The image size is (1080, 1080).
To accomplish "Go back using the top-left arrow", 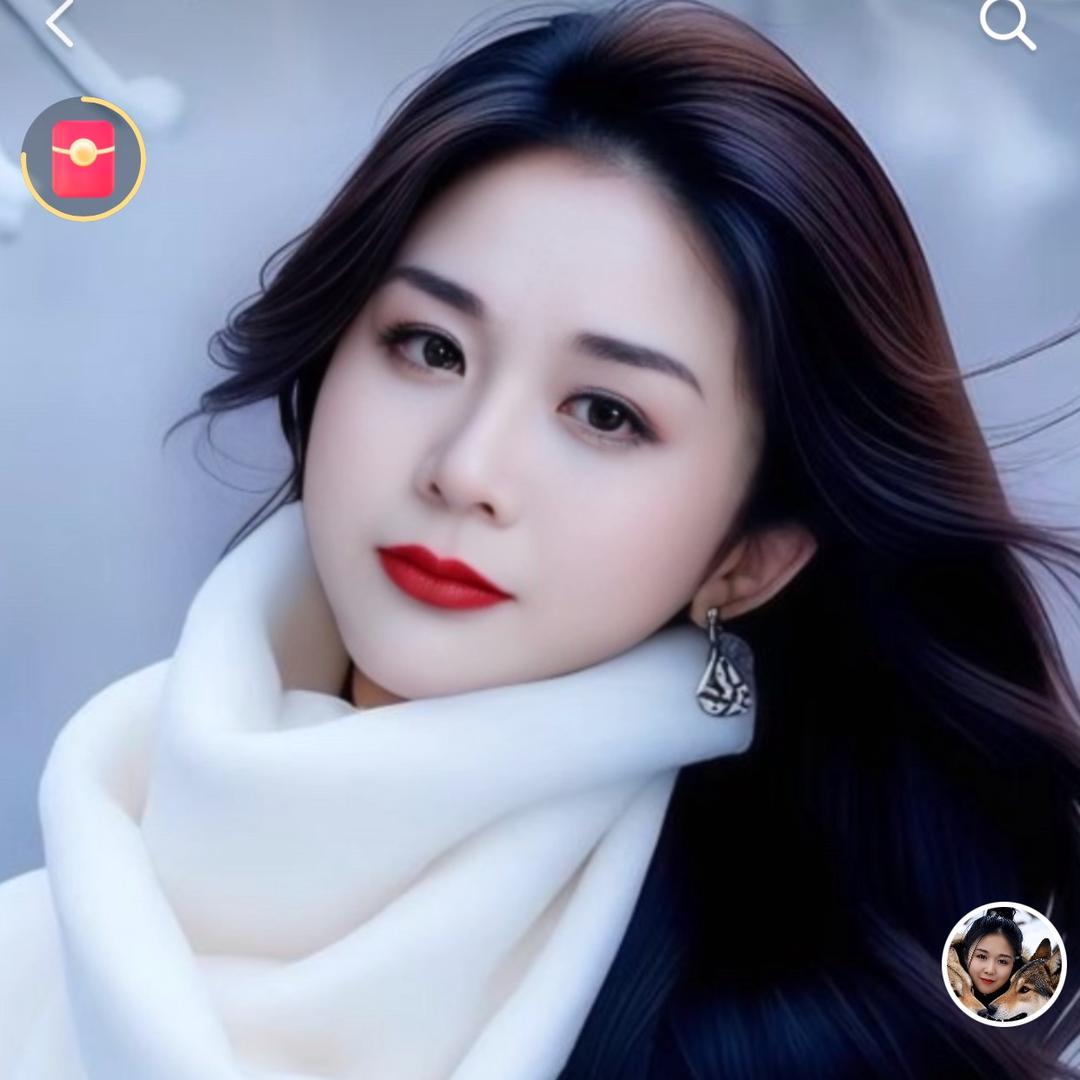I will coord(60,23).
